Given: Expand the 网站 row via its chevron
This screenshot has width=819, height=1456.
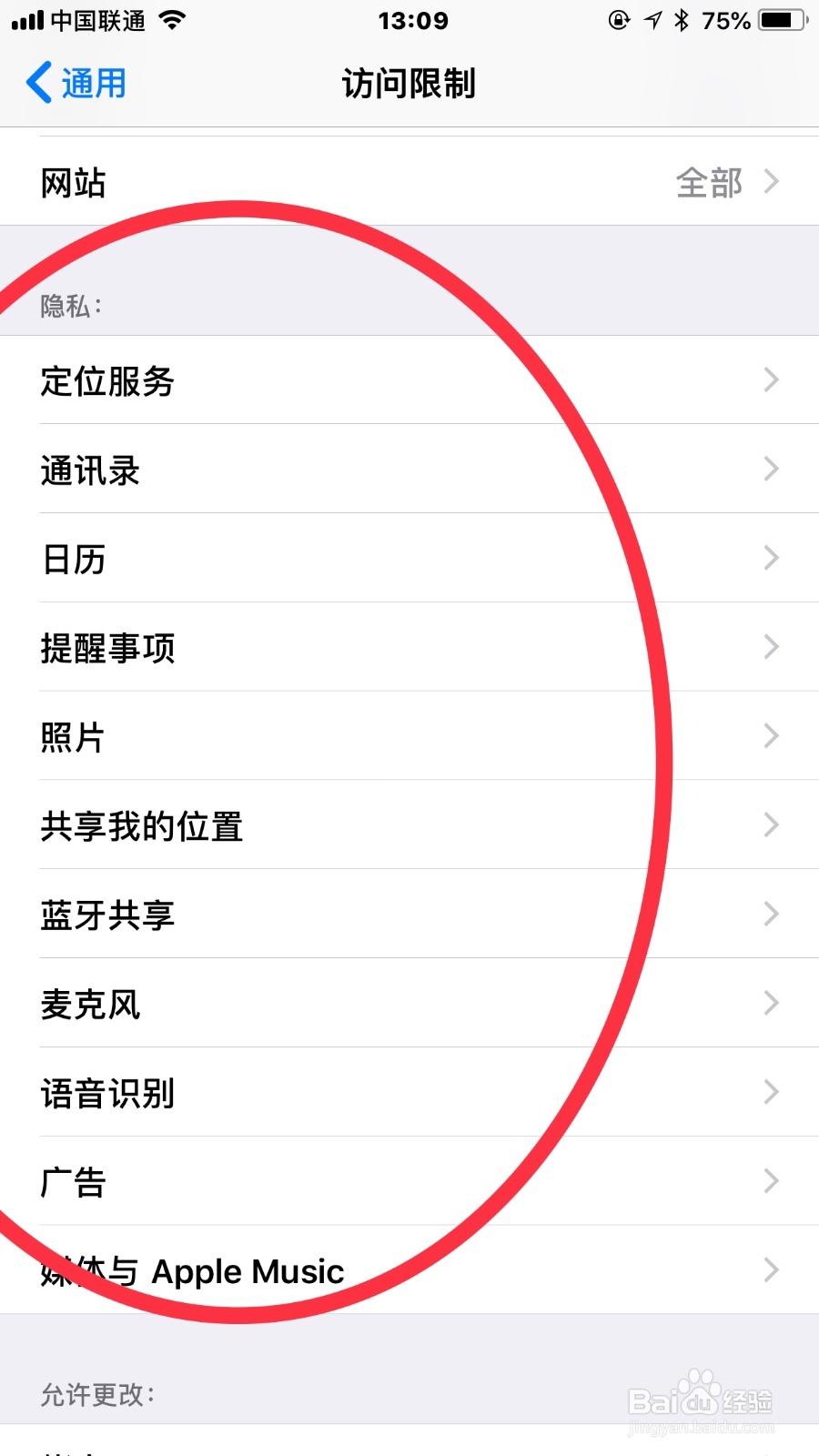Looking at the screenshot, I should click(x=771, y=180).
